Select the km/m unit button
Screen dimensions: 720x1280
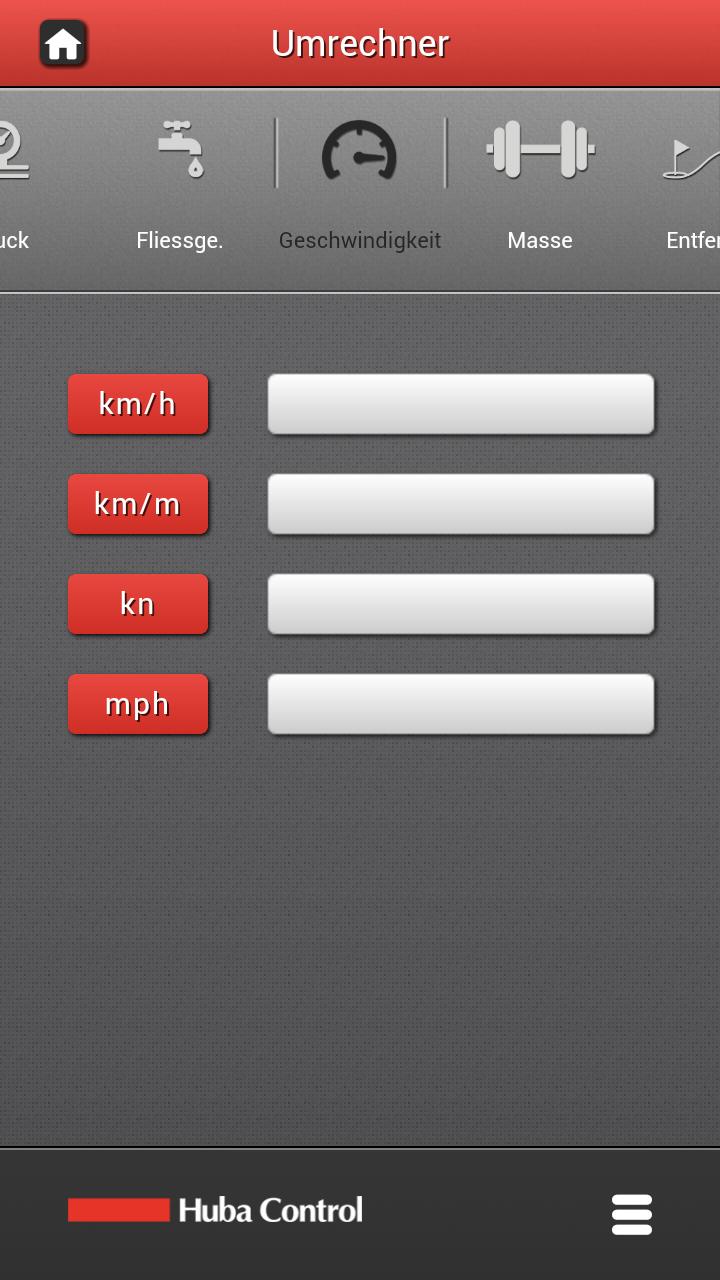tap(137, 504)
